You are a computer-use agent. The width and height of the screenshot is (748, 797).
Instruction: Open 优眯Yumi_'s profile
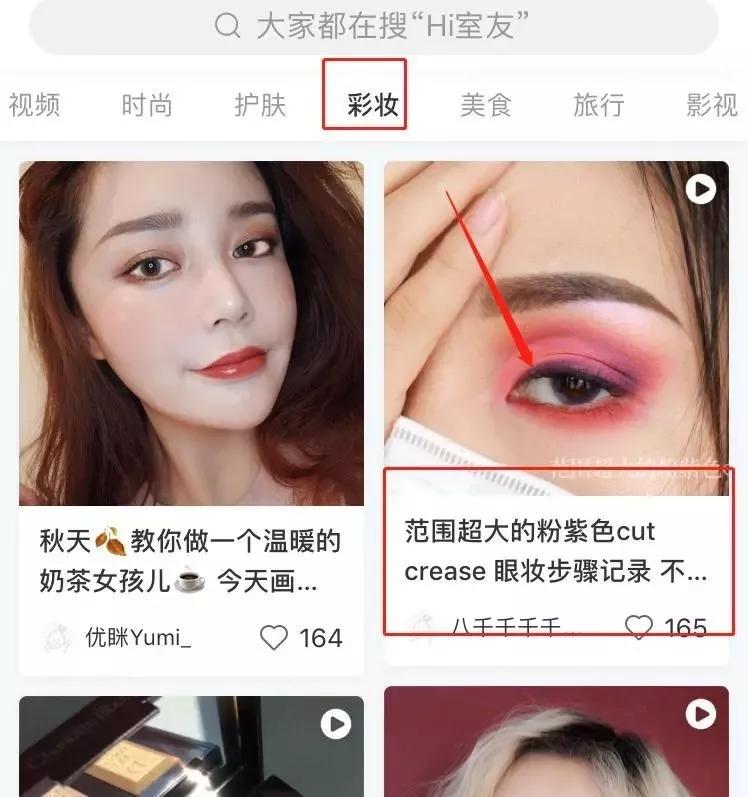click(118, 638)
